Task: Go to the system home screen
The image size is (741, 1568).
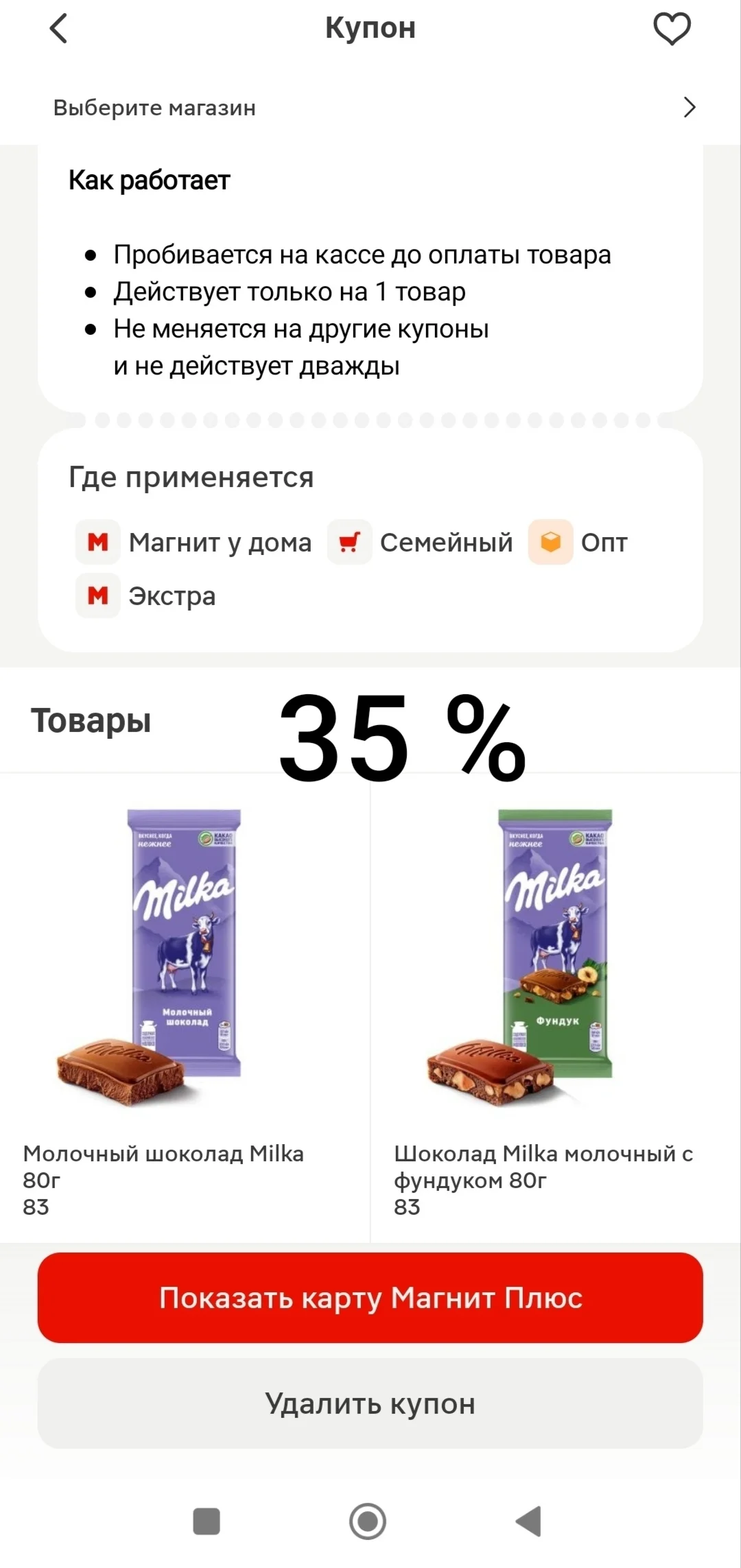Action: click(x=368, y=1521)
